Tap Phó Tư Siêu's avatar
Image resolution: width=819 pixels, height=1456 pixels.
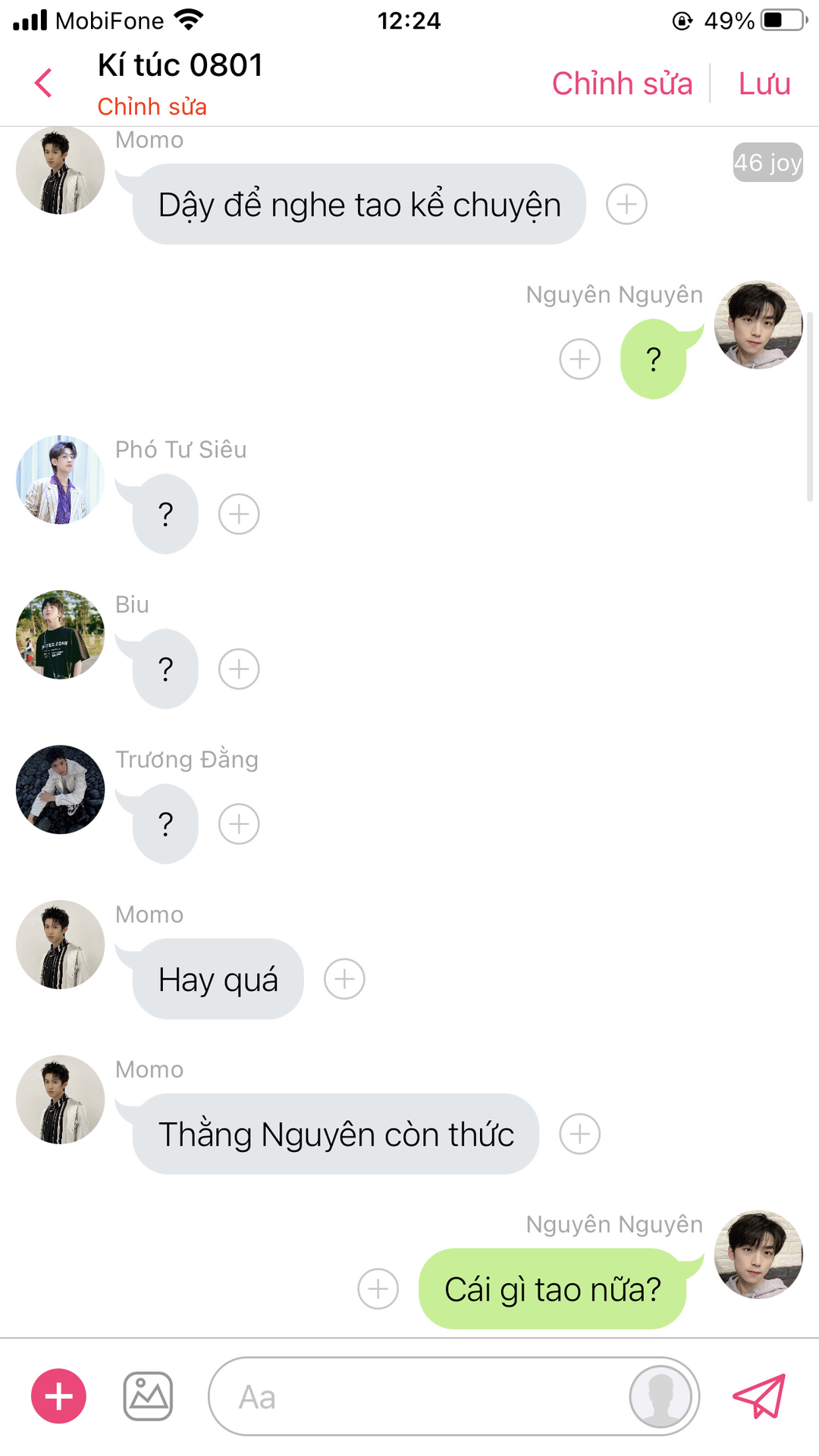[60, 480]
